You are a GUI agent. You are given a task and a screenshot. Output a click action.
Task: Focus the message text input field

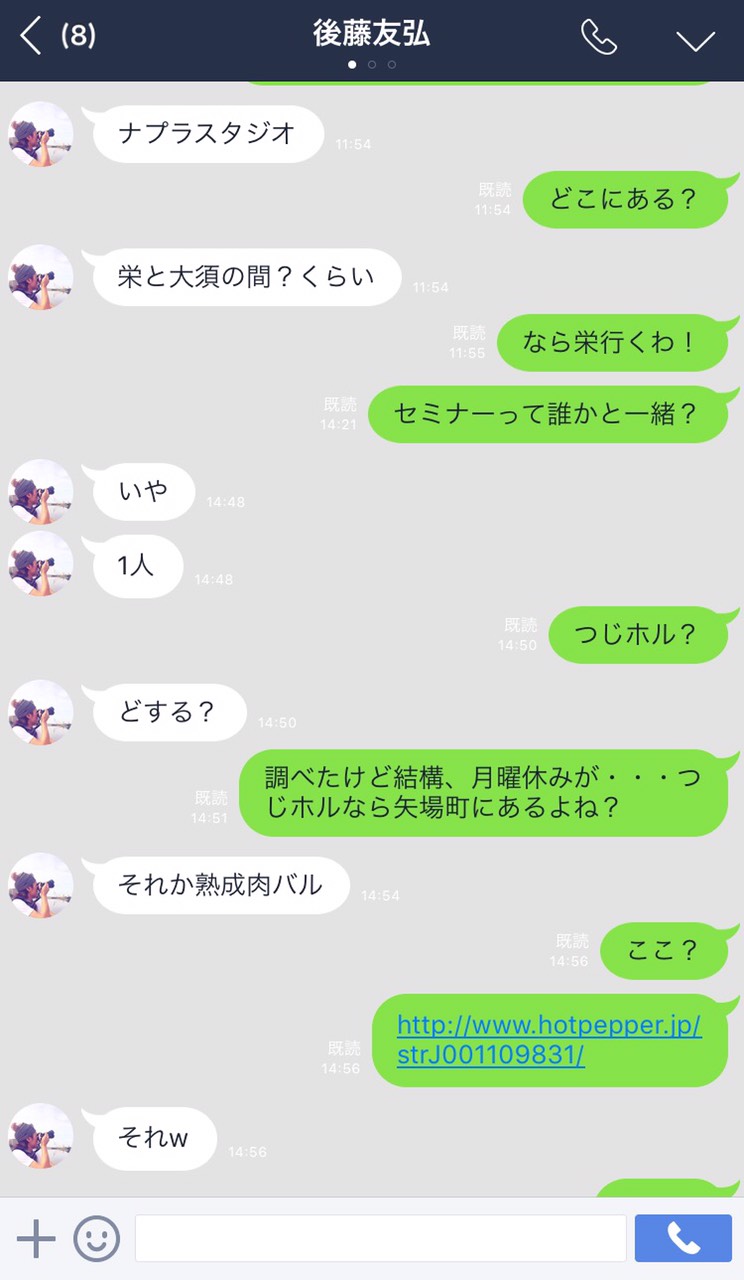[380, 1238]
